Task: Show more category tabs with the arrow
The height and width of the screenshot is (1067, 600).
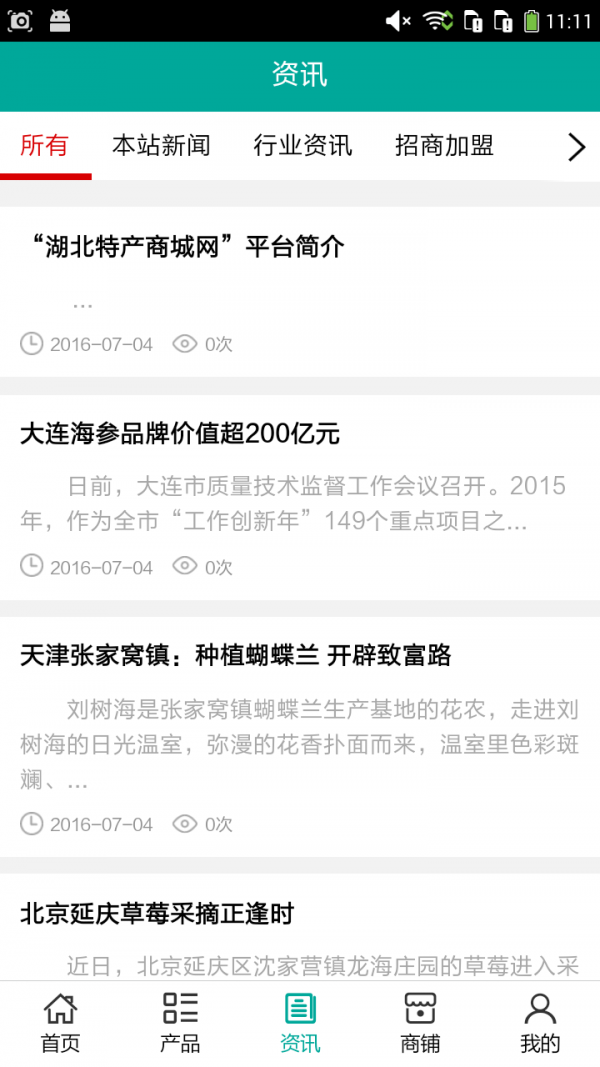Action: 576,147
